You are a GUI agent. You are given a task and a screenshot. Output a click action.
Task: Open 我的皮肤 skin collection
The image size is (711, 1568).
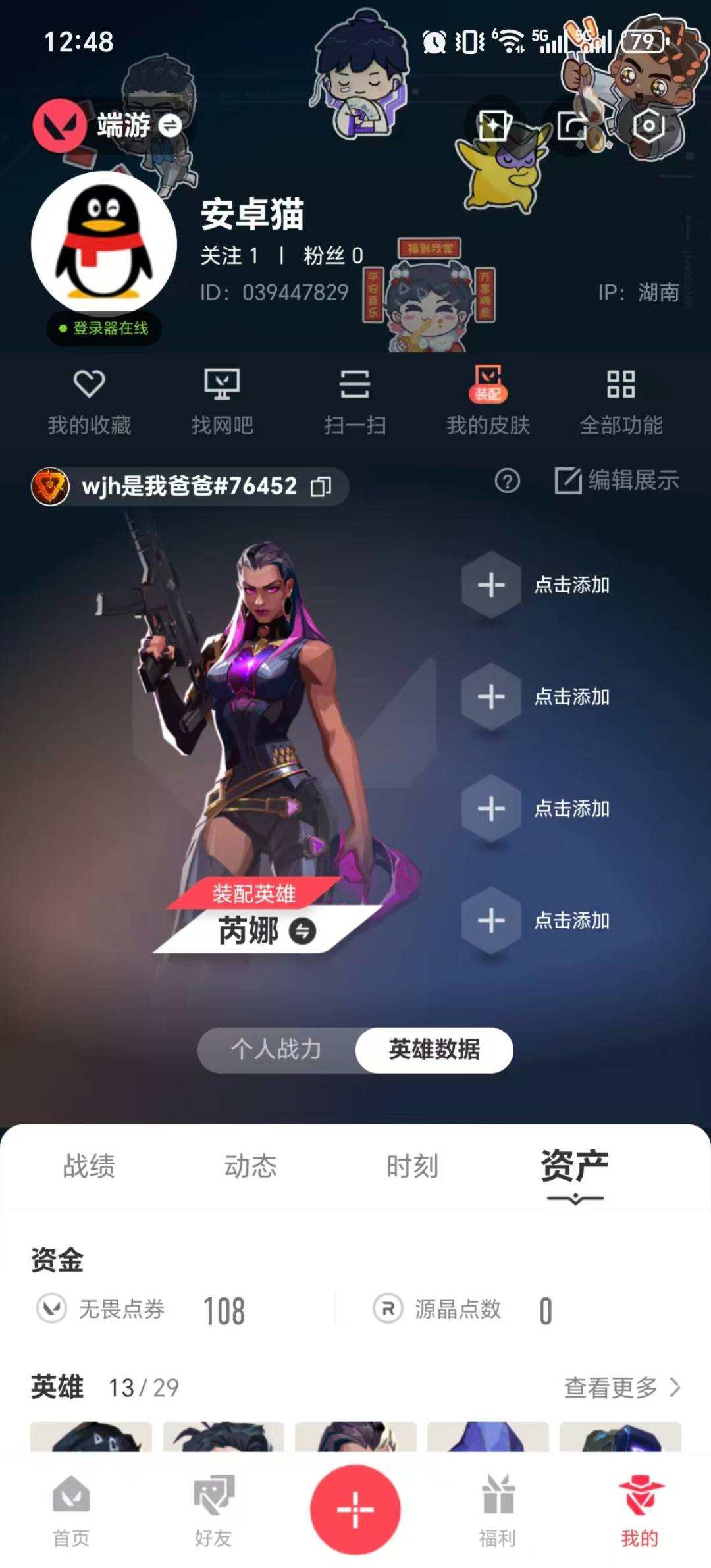click(490, 402)
